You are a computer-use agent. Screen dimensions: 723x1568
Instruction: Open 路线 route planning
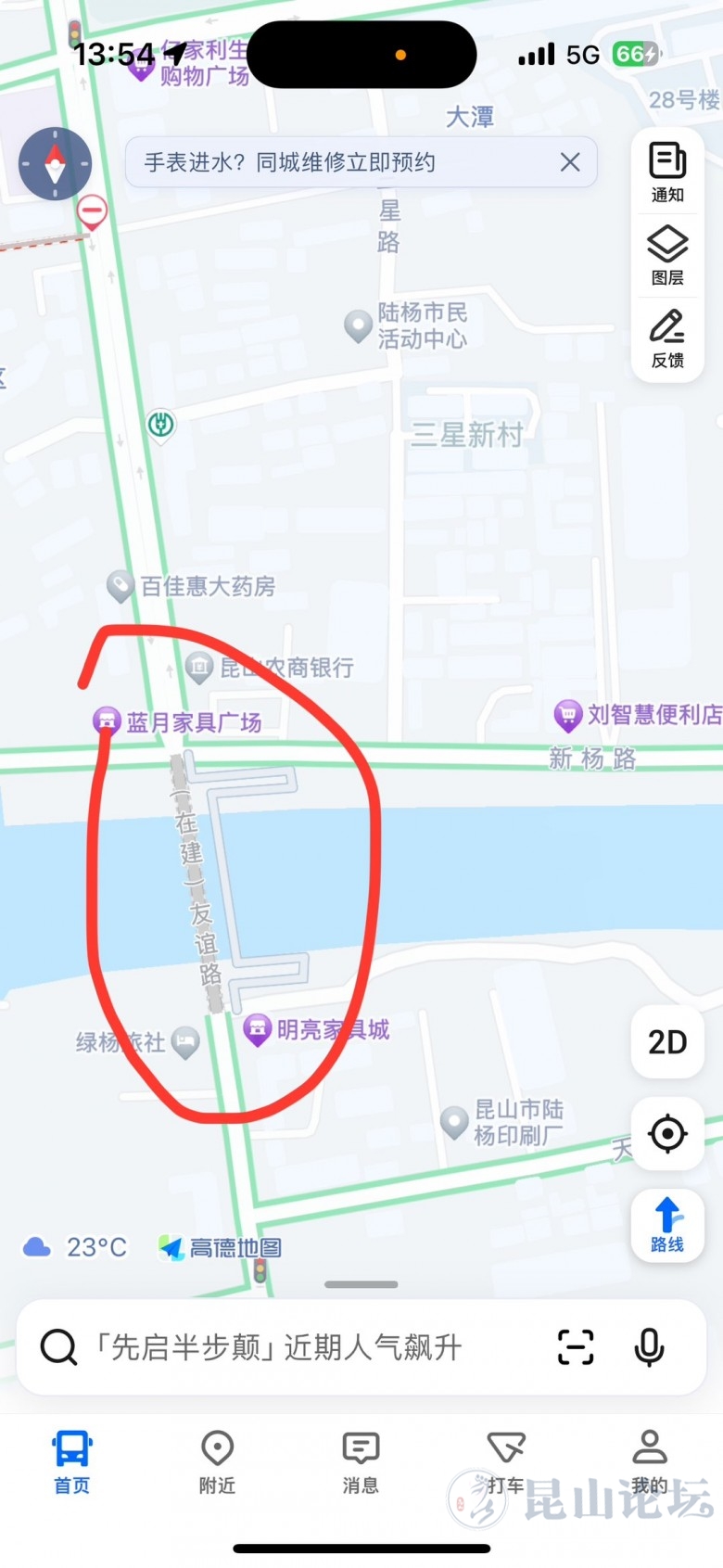coord(667,1224)
